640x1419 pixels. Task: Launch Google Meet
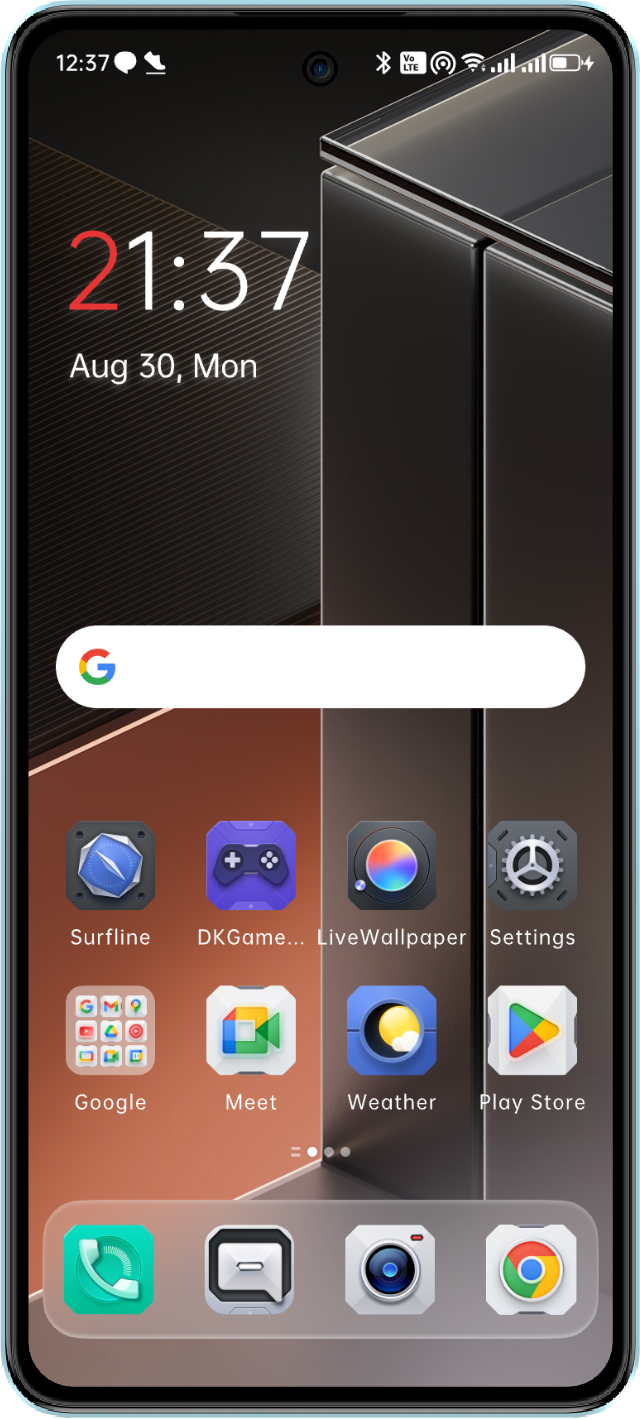tap(251, 1031)
